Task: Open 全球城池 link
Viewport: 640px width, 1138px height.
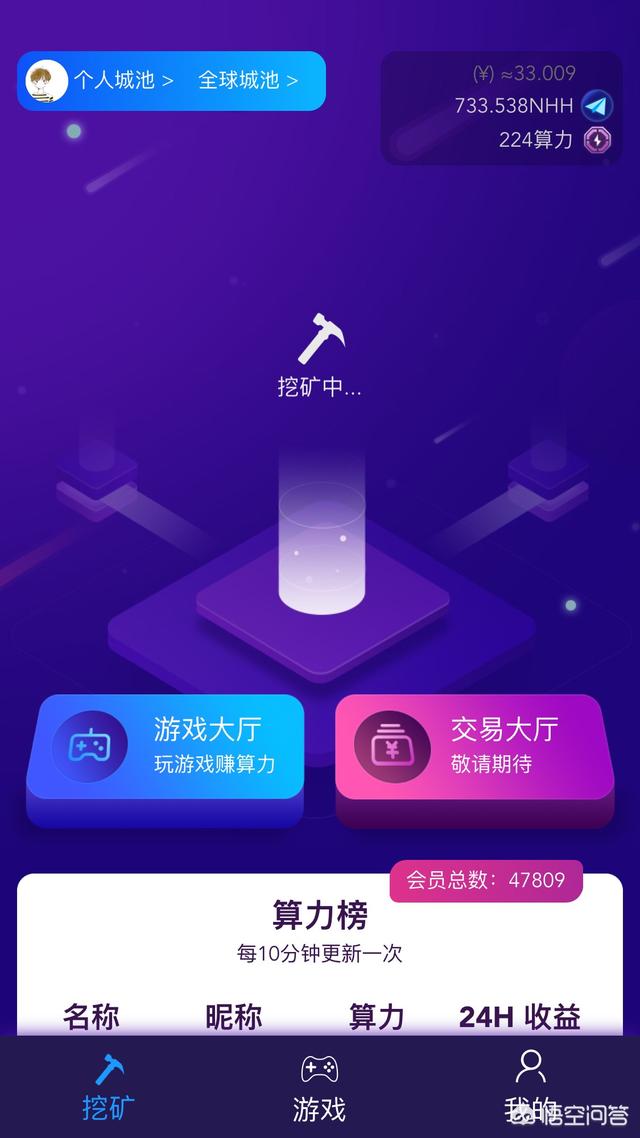Action: [248, 80]
